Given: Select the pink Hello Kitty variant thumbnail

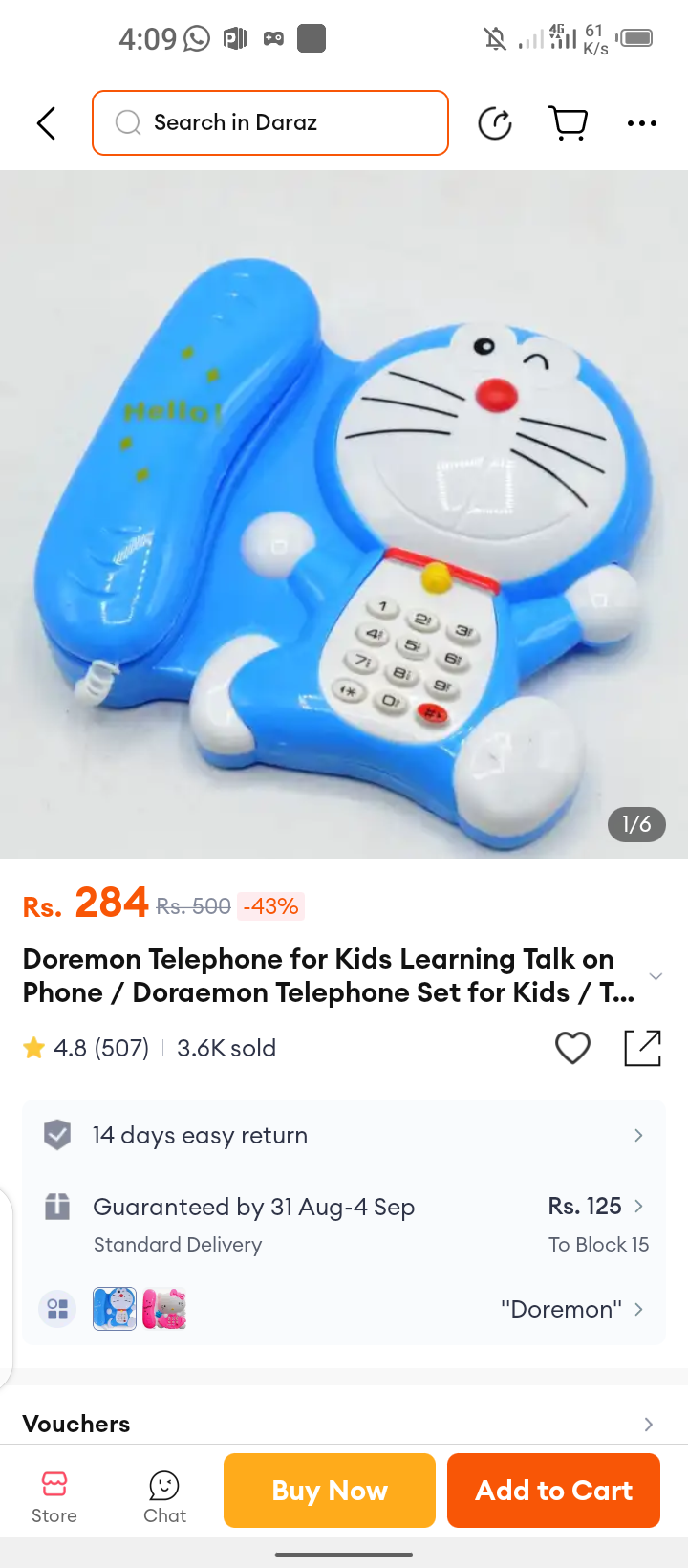Looking at the screenshot, I should (164, 1309).
